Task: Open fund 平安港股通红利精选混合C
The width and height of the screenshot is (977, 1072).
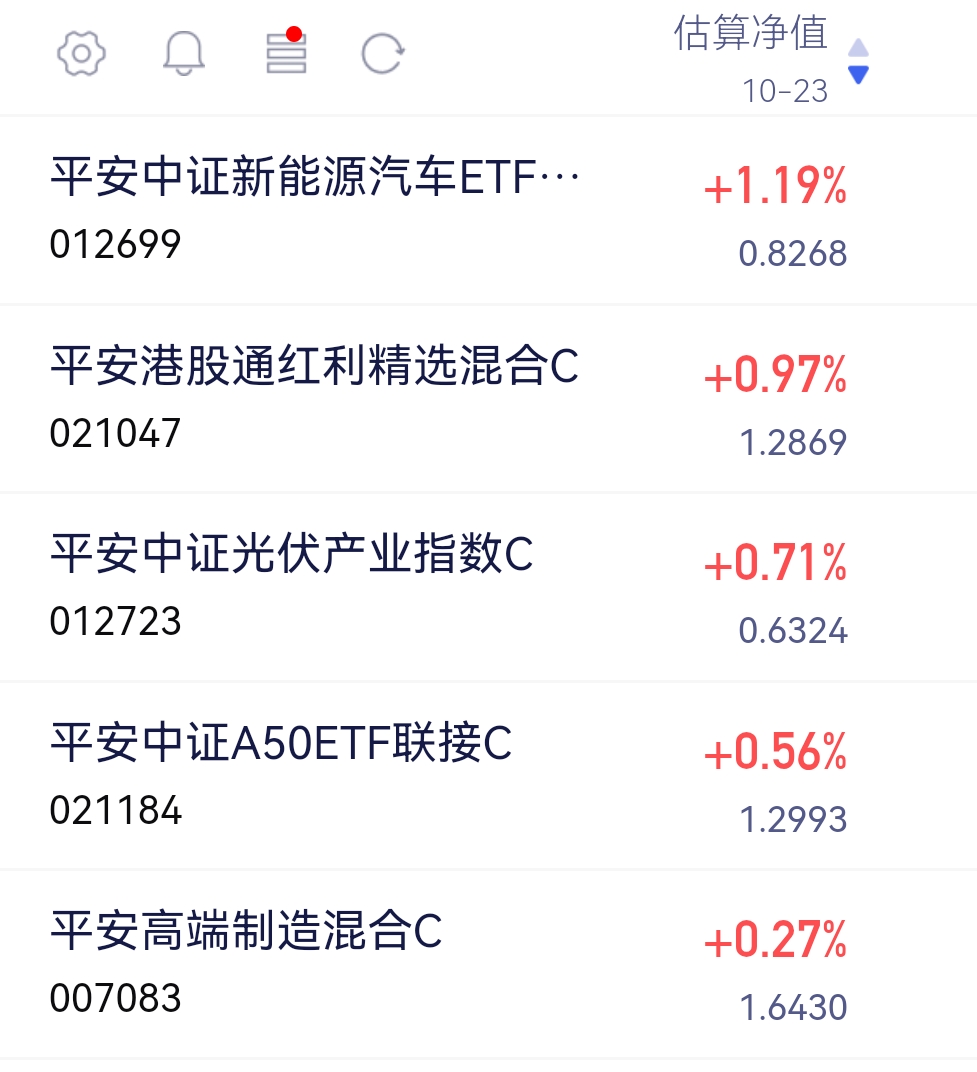Action: (x=488, y=399)
